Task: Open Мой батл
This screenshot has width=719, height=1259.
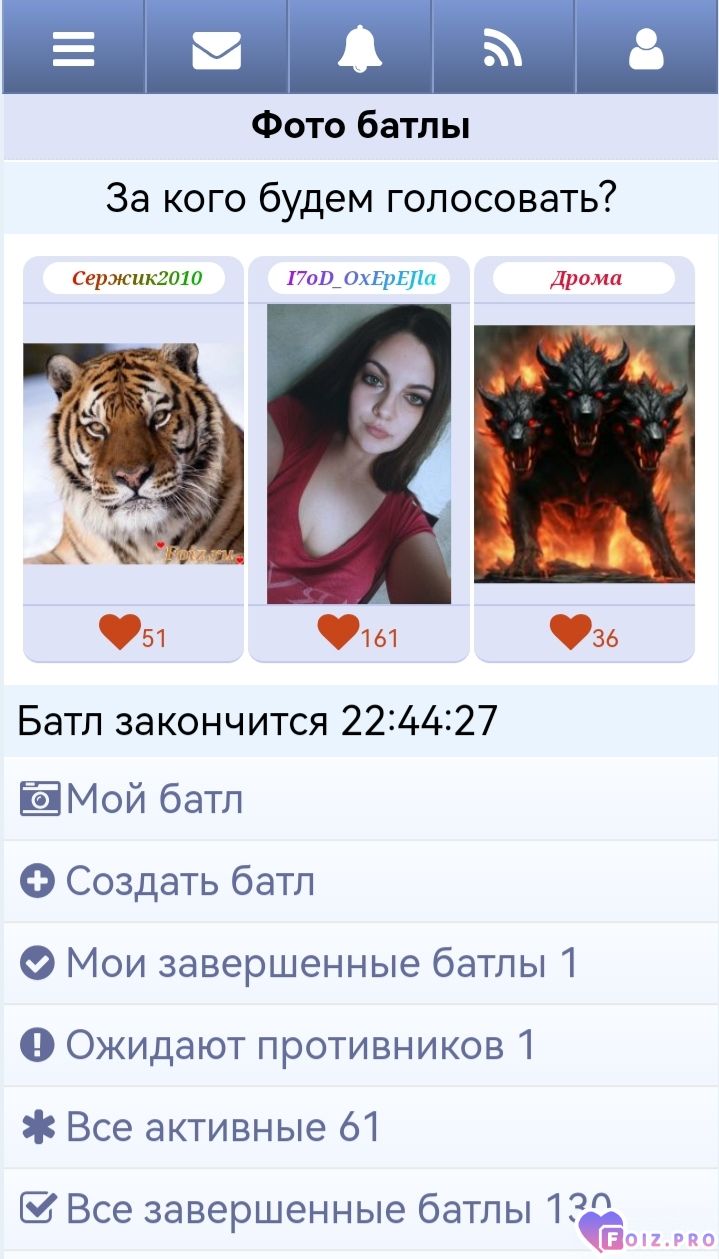Action: pyautogui.click(x=360, y=799)
